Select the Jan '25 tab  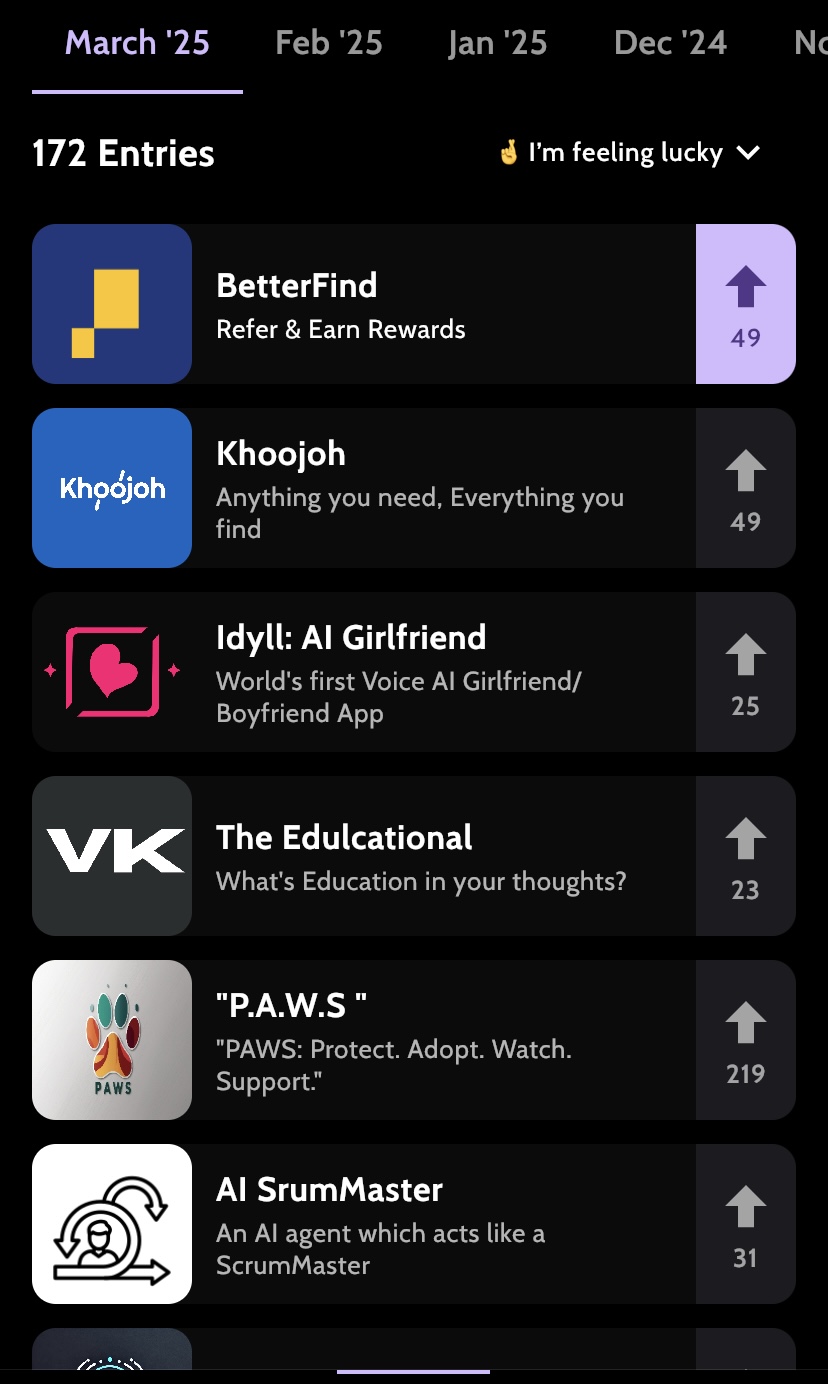498,43
